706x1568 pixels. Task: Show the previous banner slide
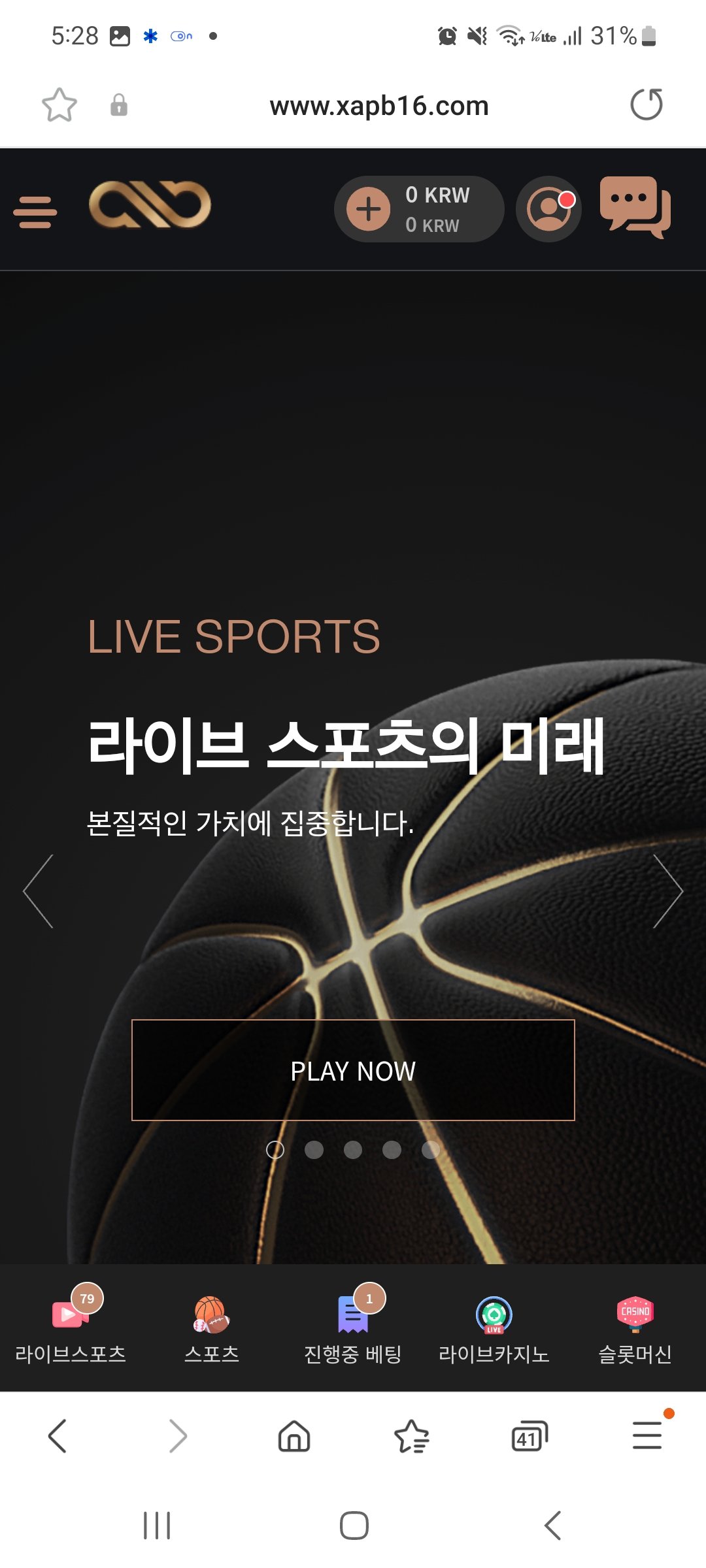(38, 891)
